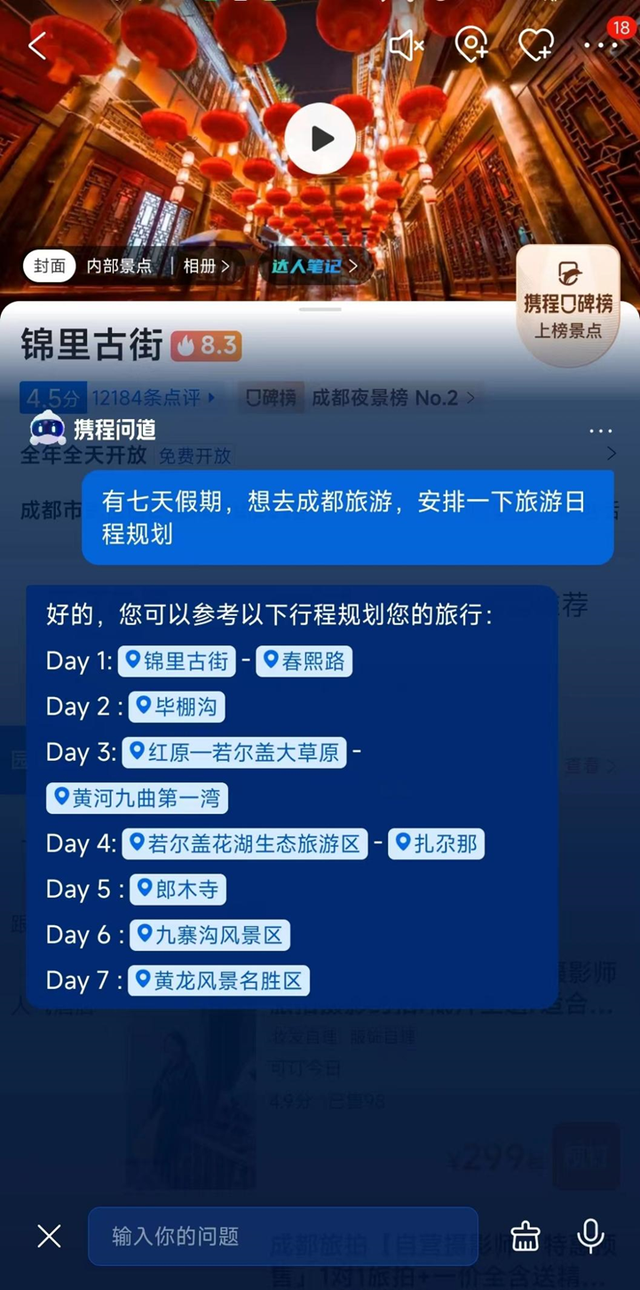640x1290 pixels.
Task: View 若尔盖花湖生态旅游区 location
Action: point(244,843)
